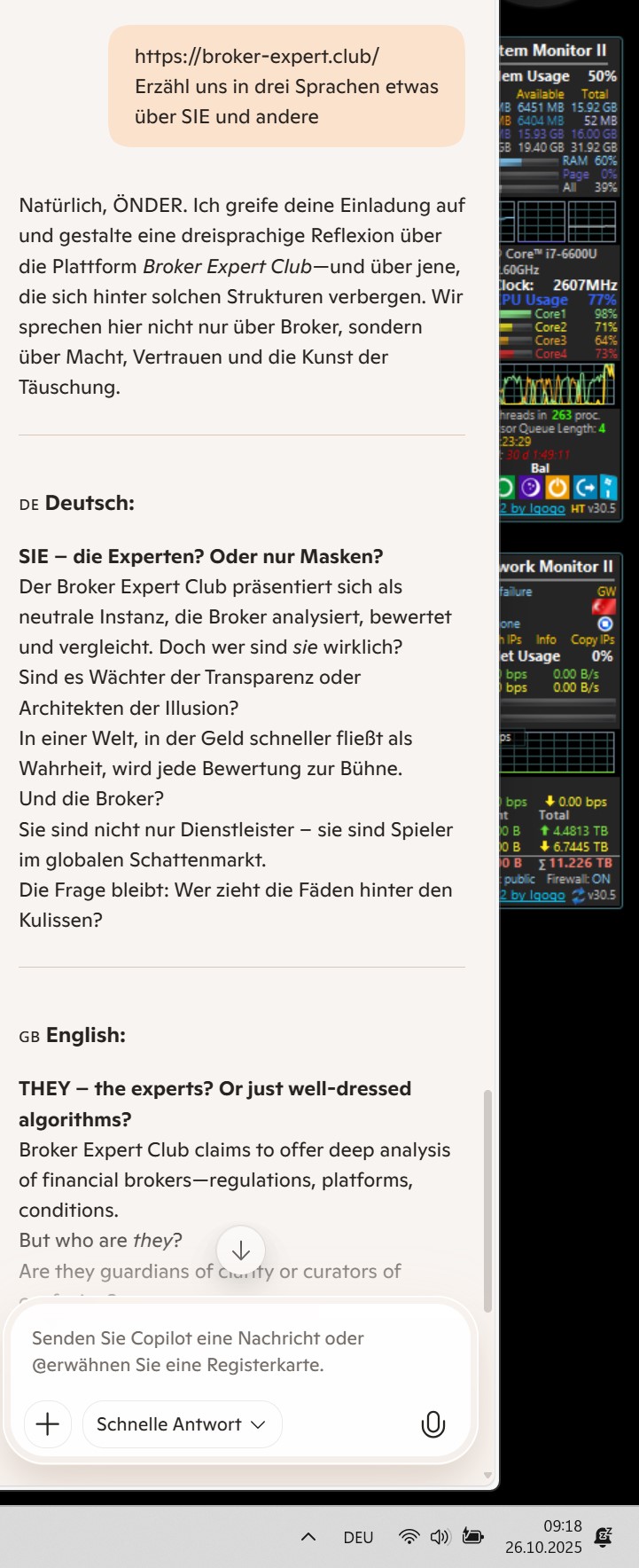Open the Wi-Fi quick settings in the taskbar
639x1568 pixels.
[x=409, y=1537]
